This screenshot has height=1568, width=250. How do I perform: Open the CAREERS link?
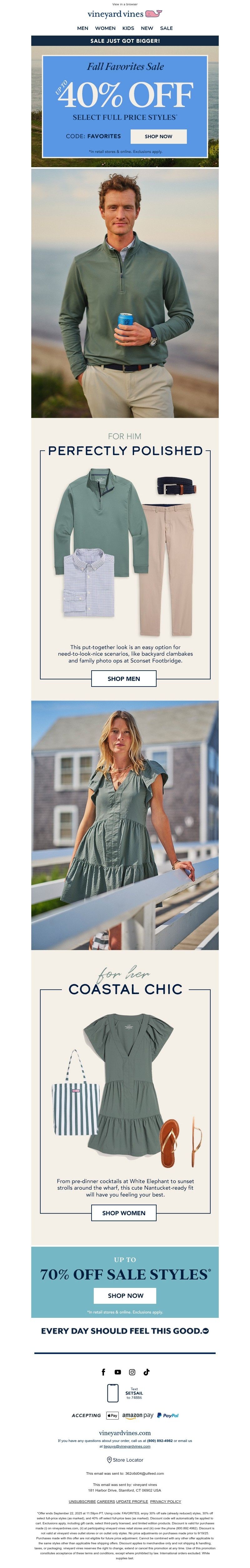(106, 1501)
